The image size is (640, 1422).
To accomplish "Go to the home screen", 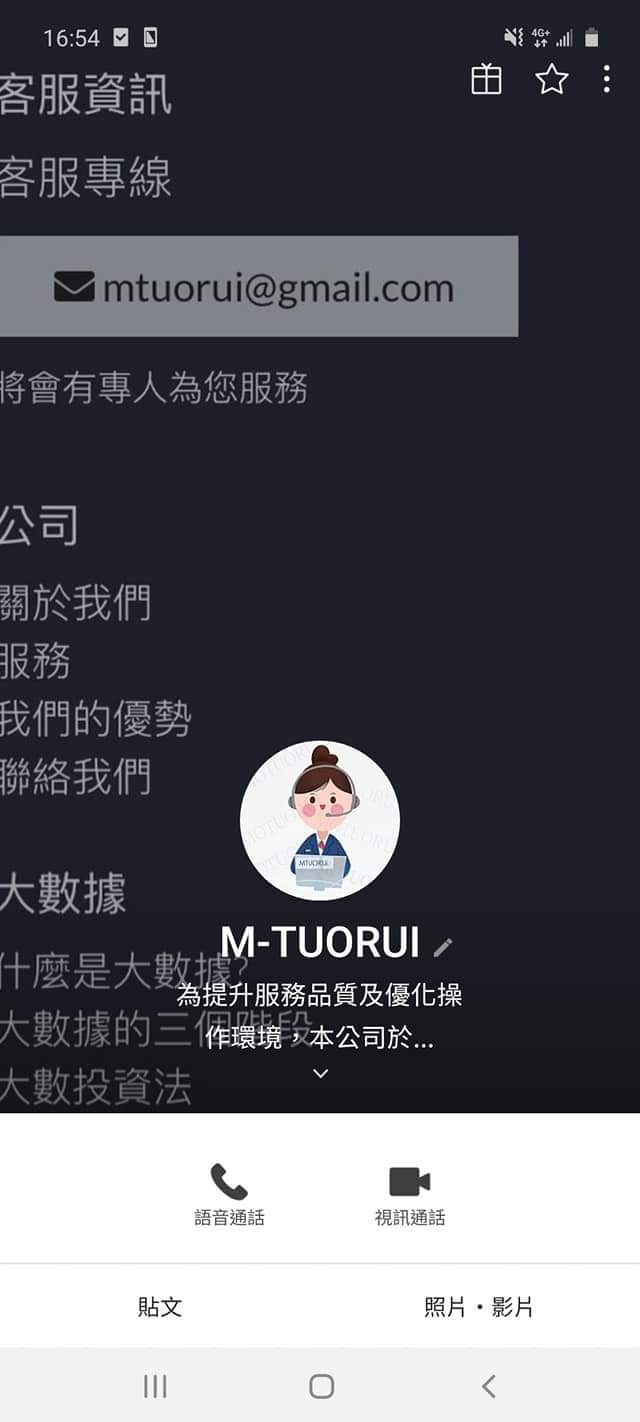I will [x=321, y=1386].
